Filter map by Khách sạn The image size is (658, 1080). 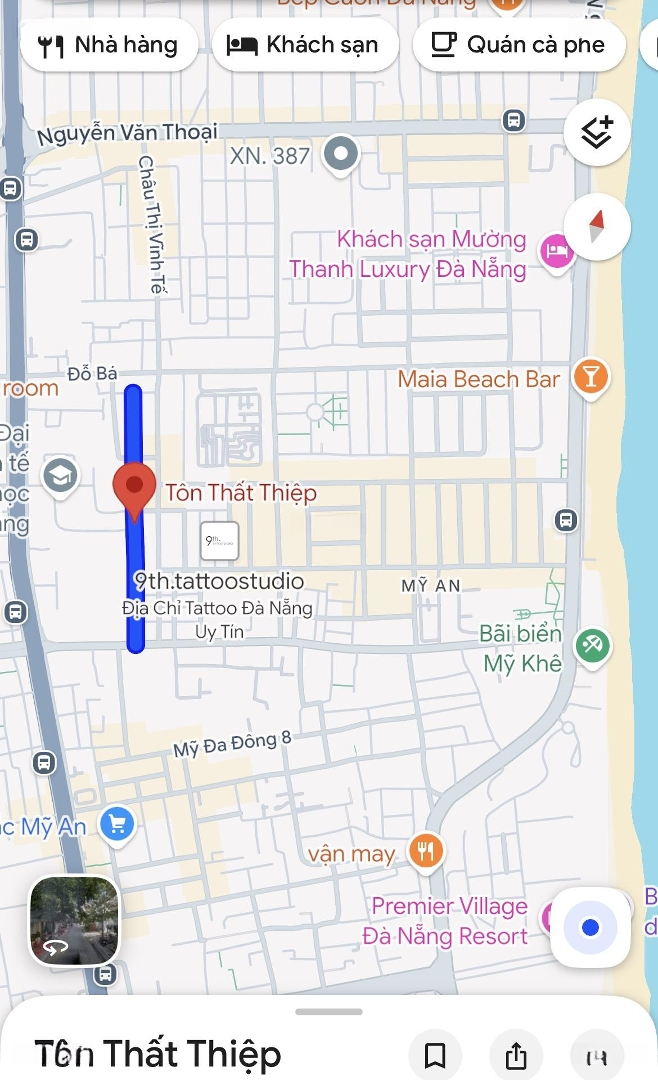pyautogui.click(x=304, y=45)
